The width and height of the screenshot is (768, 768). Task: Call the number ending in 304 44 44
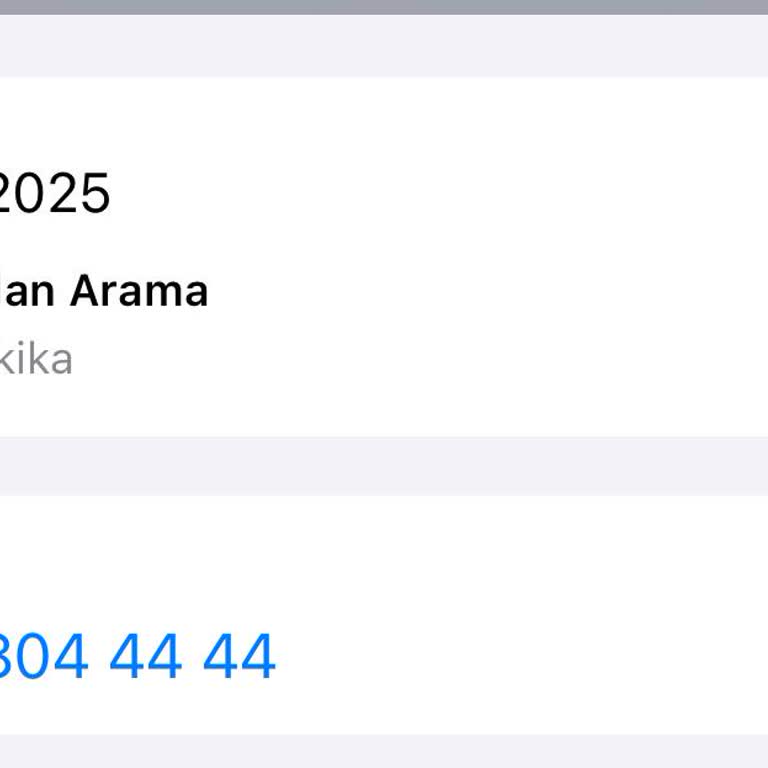[x=135, y=656]
